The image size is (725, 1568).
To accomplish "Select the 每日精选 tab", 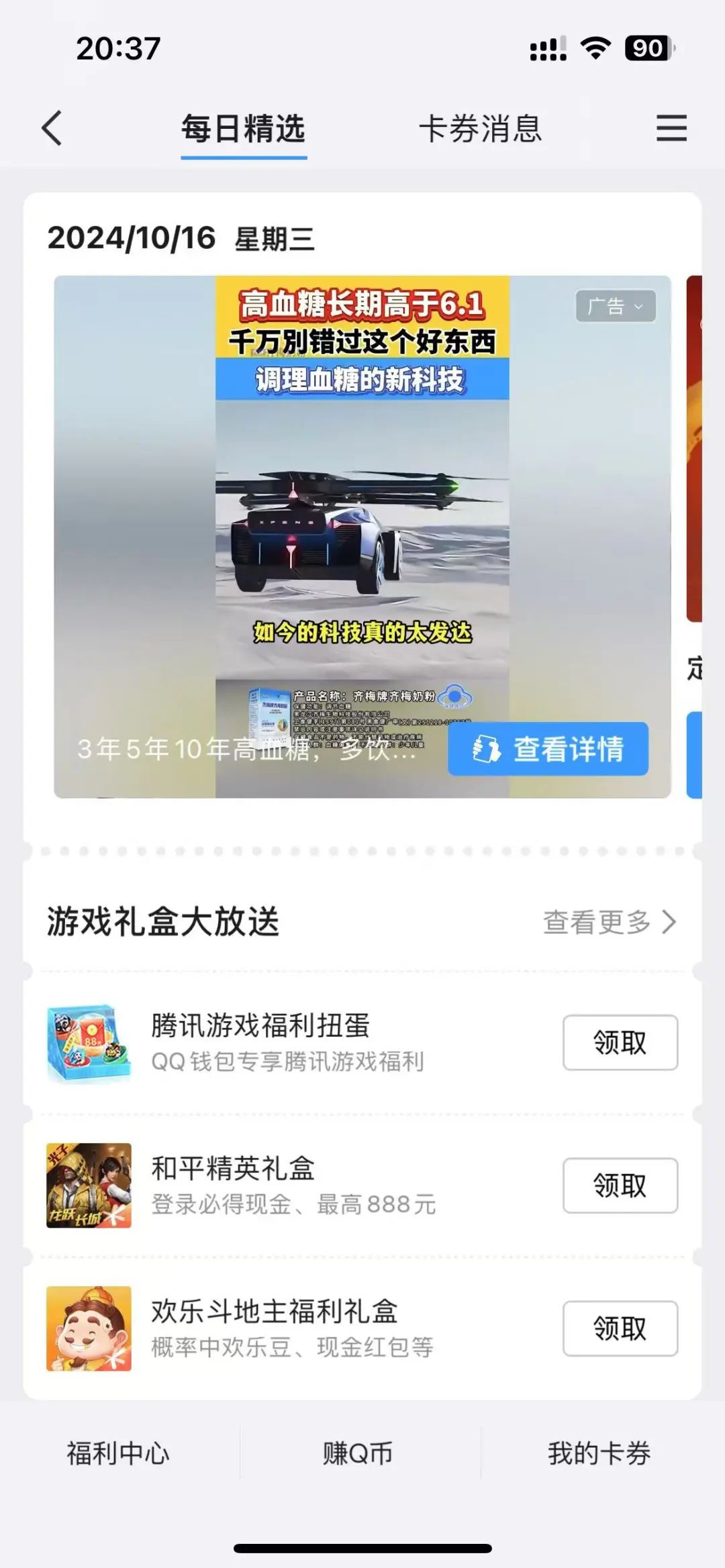I will click(244, 128).
